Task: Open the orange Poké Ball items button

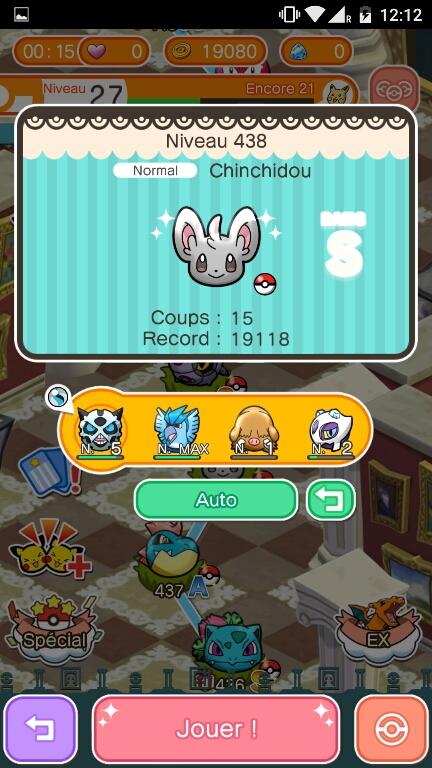Action: pos(391,729)
